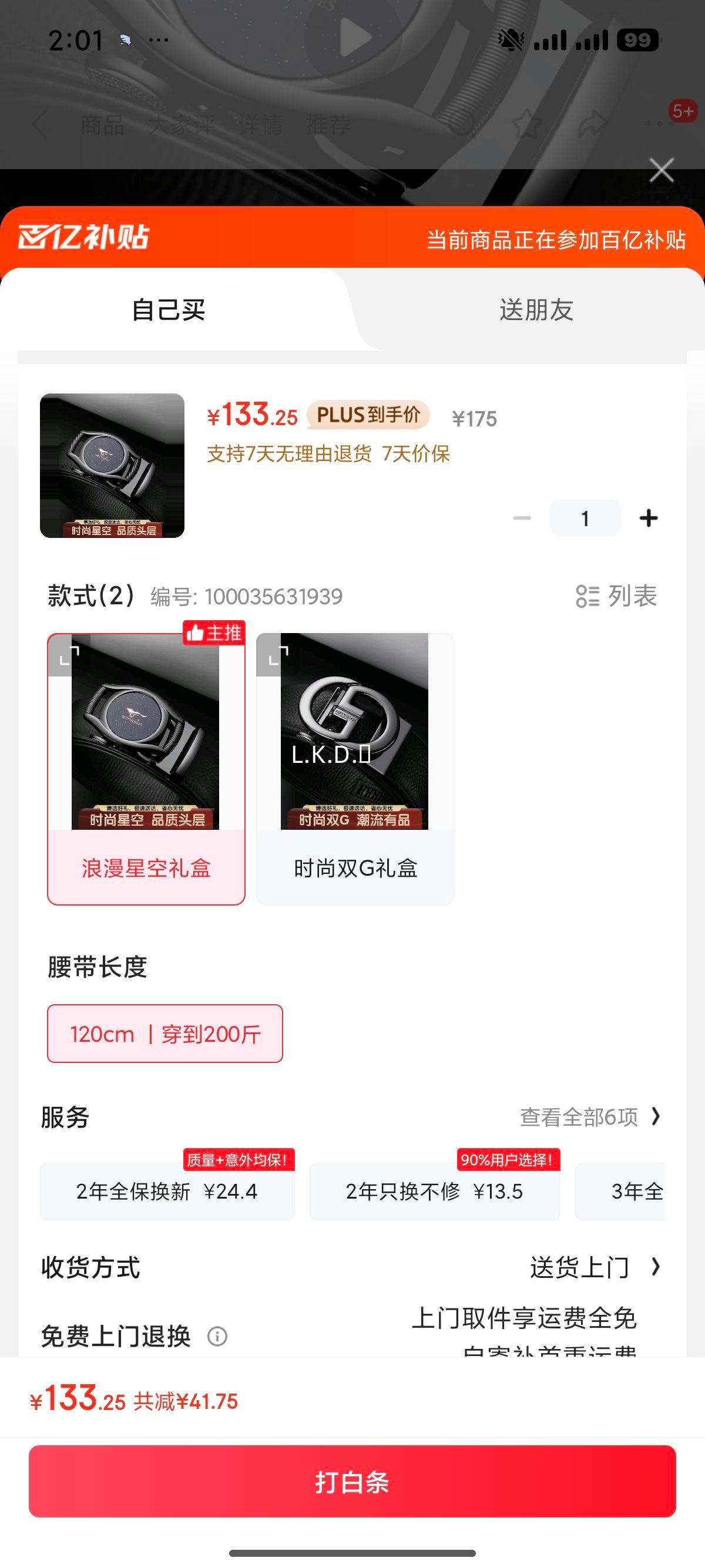The image size is (705, 1568).
Task: Switch styles to 列表 view
Action: pyautogui.click(x=616, y=597)
